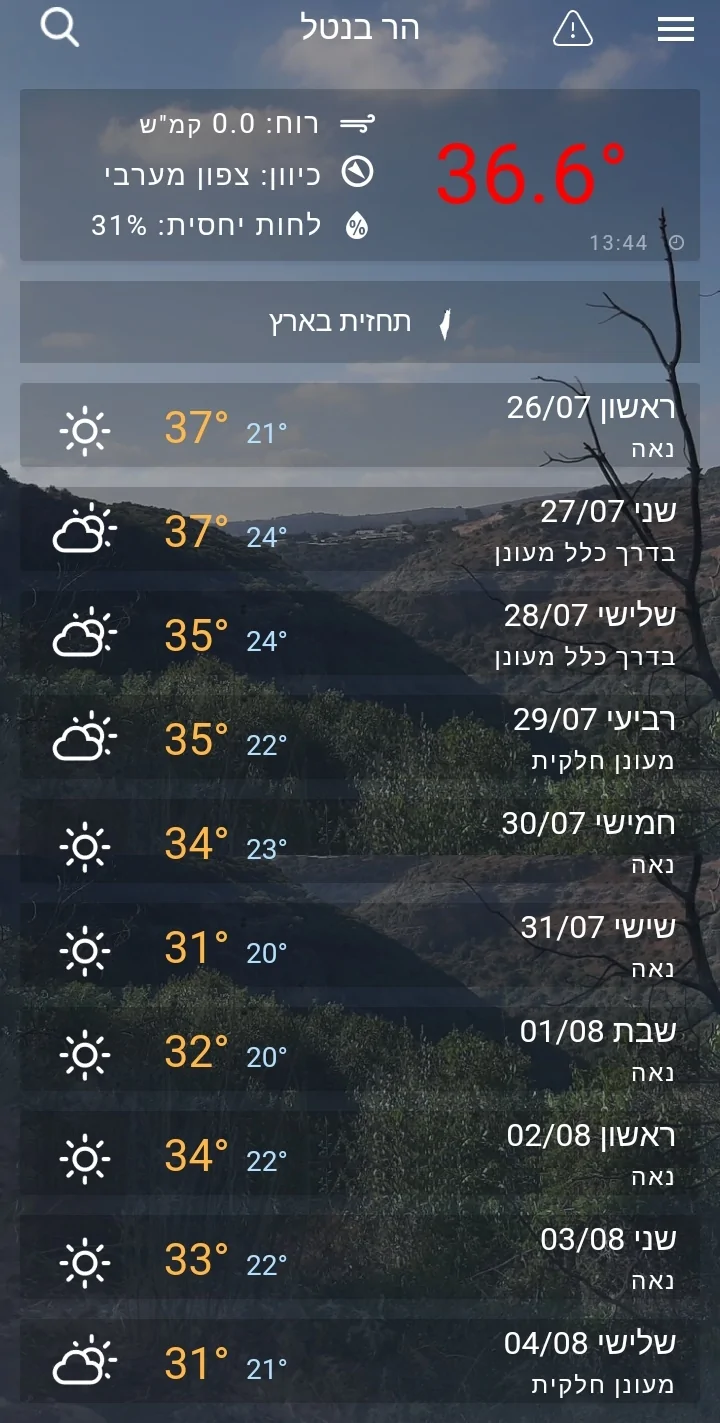Open the search magnifier icon
Image resolution: width=720 pixels, height=1423 pixels.
point(59,28)
